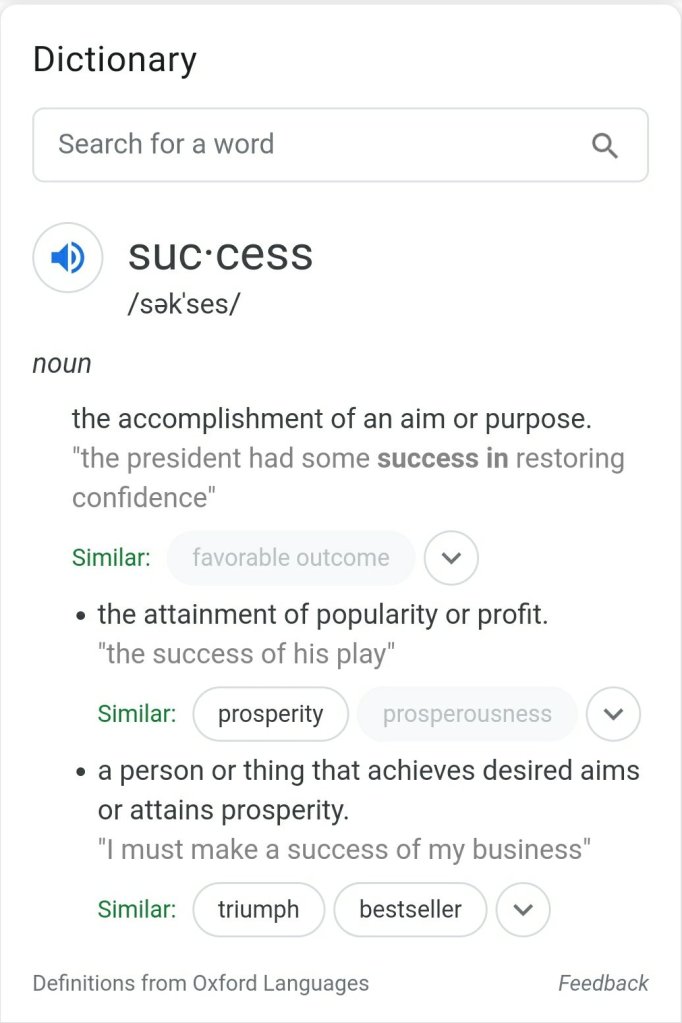Open the prosperity synonym chip
The width and height of the screenshot is (682, 1023).
pyautogui.click(x=270, y=714)
